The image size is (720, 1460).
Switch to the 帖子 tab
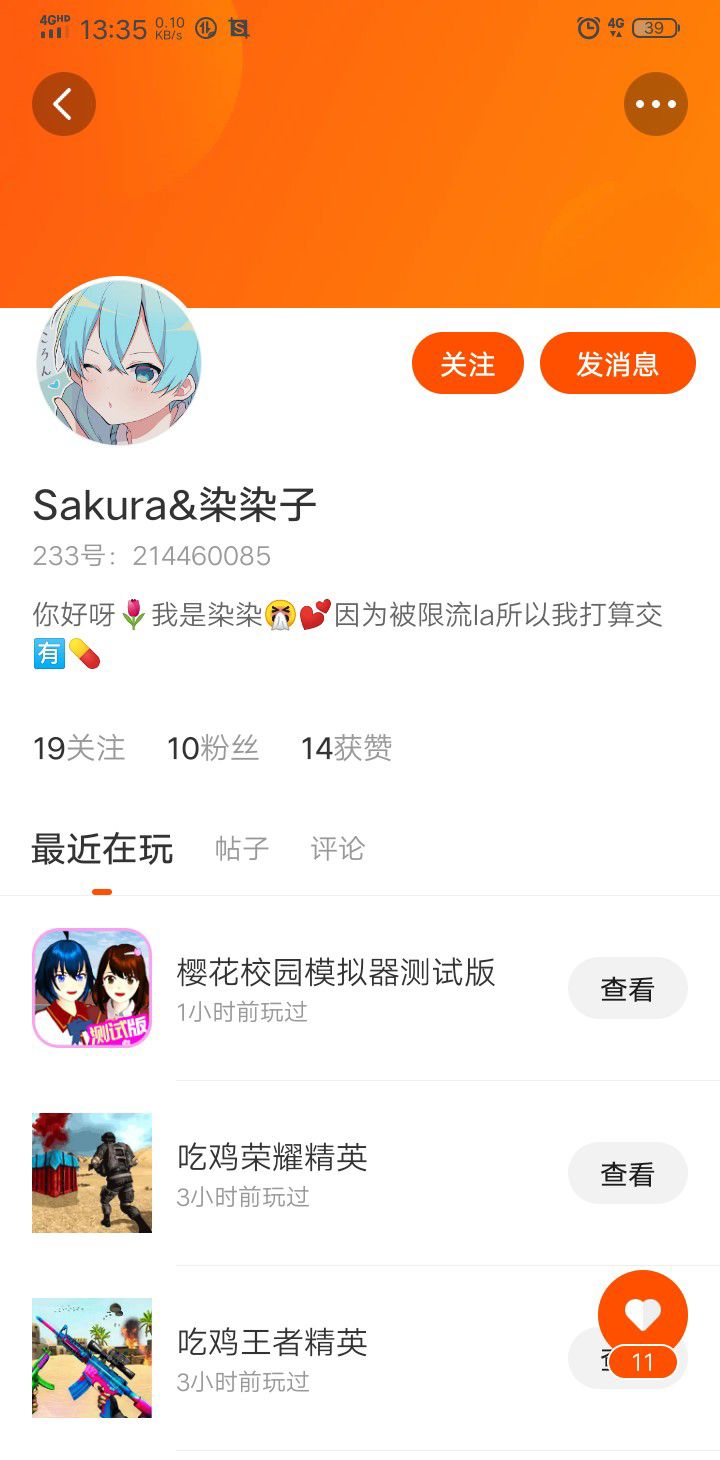(242, 849)
